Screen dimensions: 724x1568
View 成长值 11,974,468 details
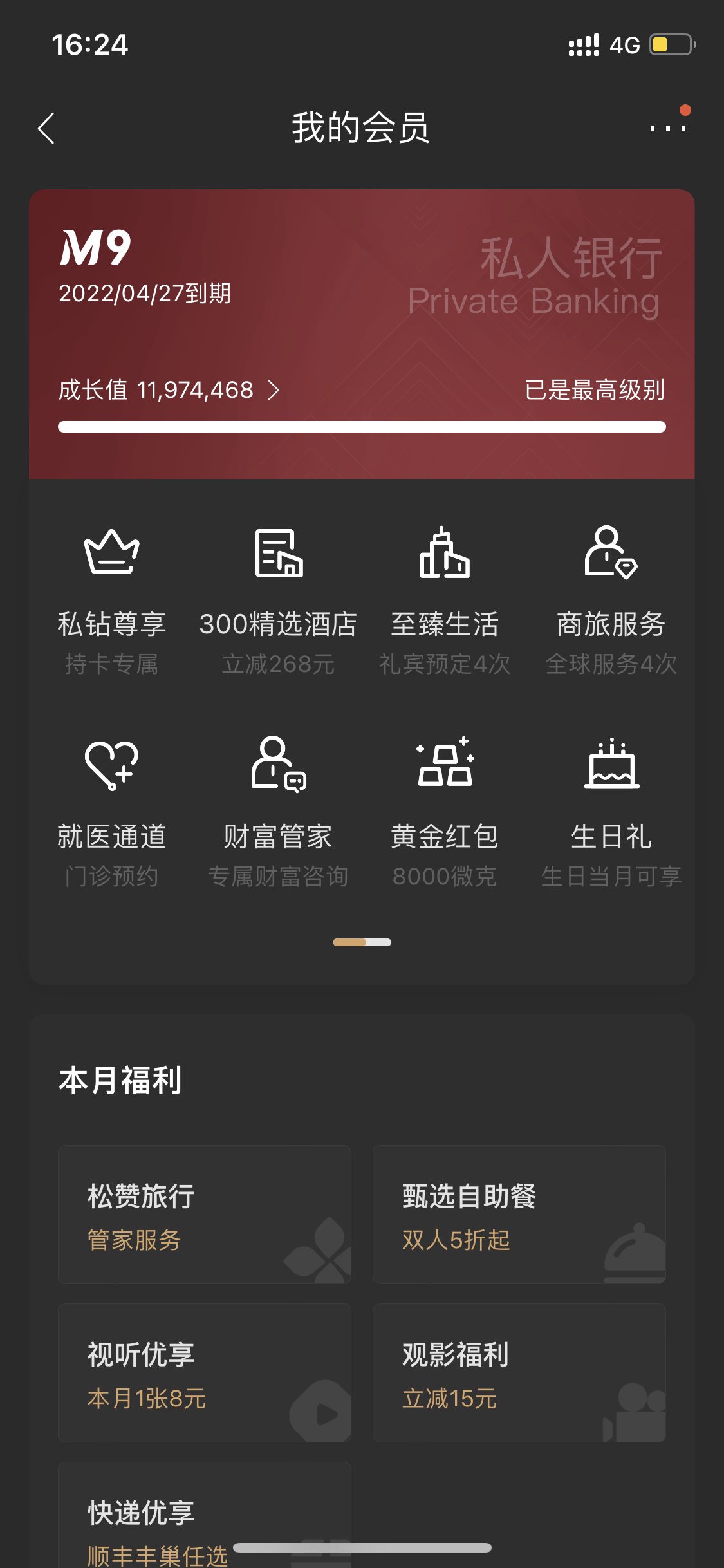point(169,390)
